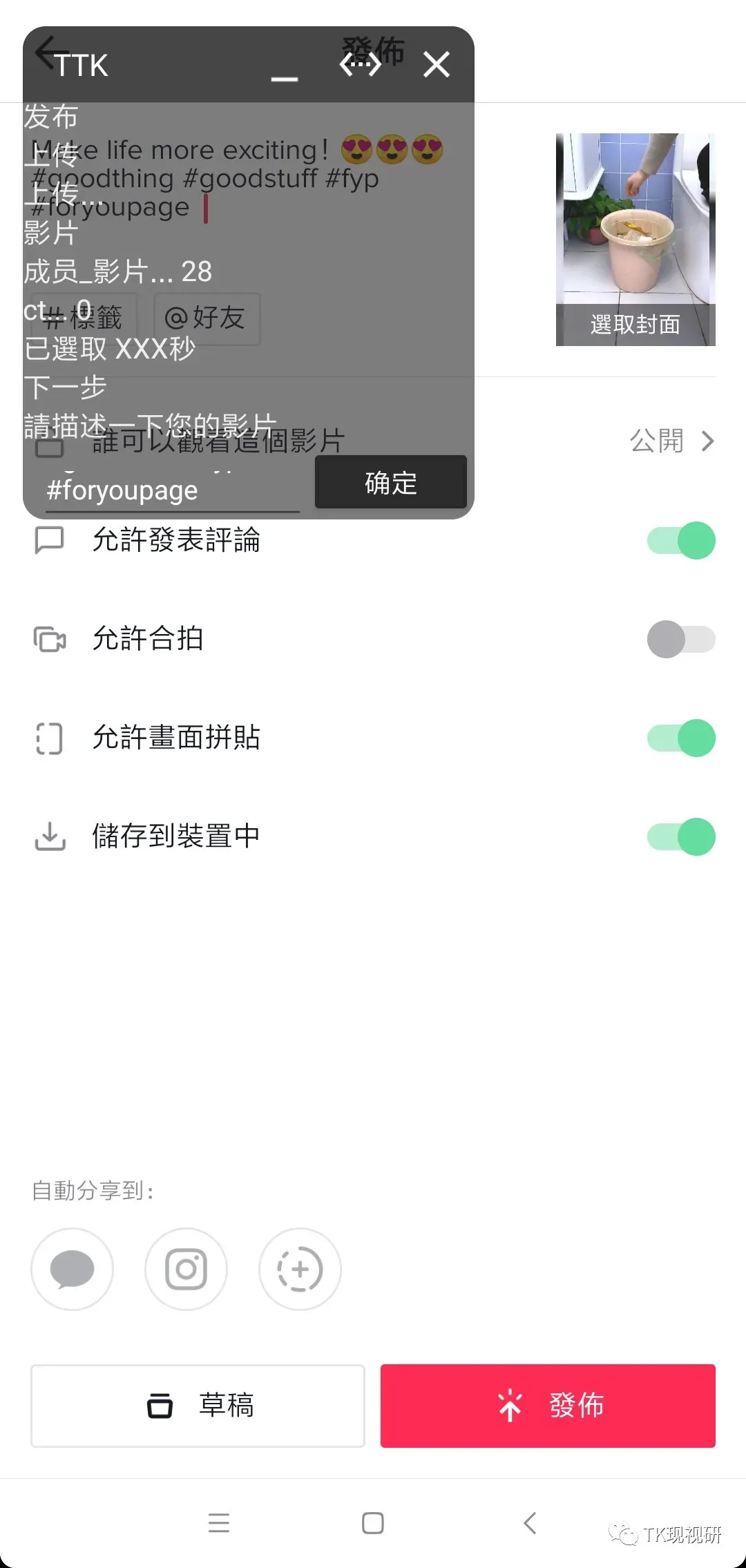Image resolution: width=746 pixels, height=1568 pixels.
Task: Turn off 允許畫面拼貼 stitch switch
Action: [680, 738]
